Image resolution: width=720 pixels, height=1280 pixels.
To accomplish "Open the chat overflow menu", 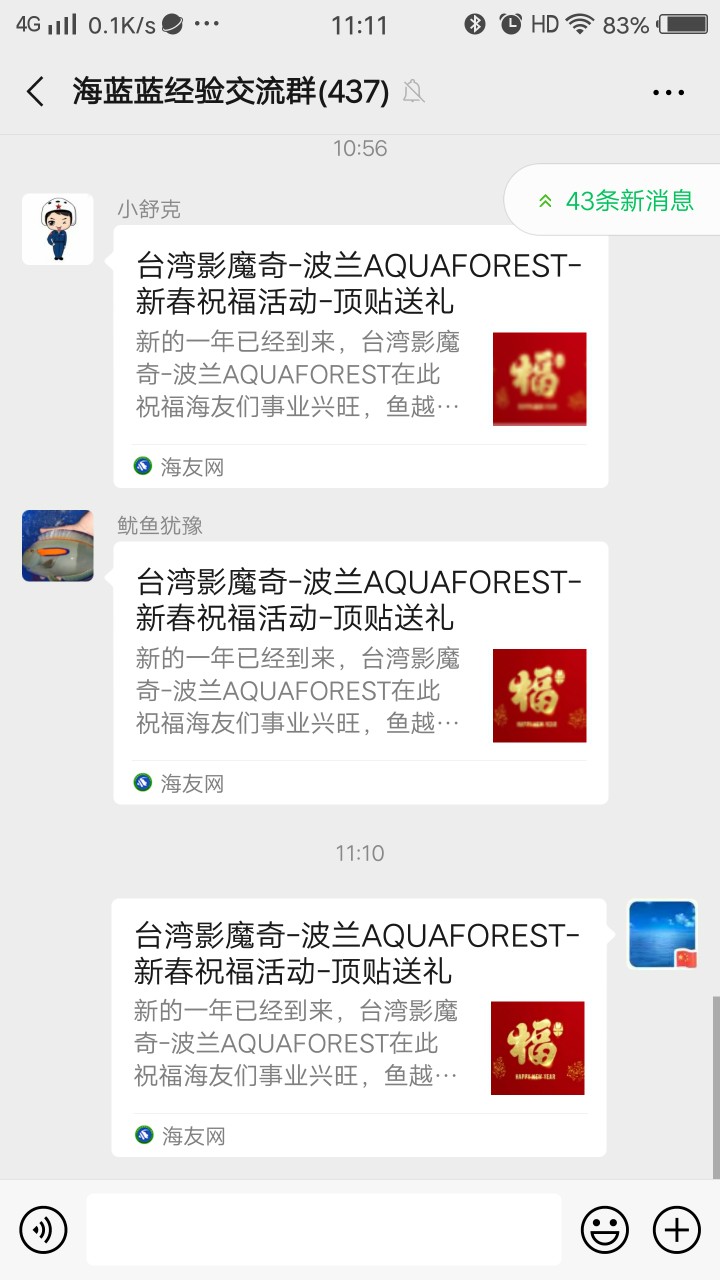I will (668, 92).
